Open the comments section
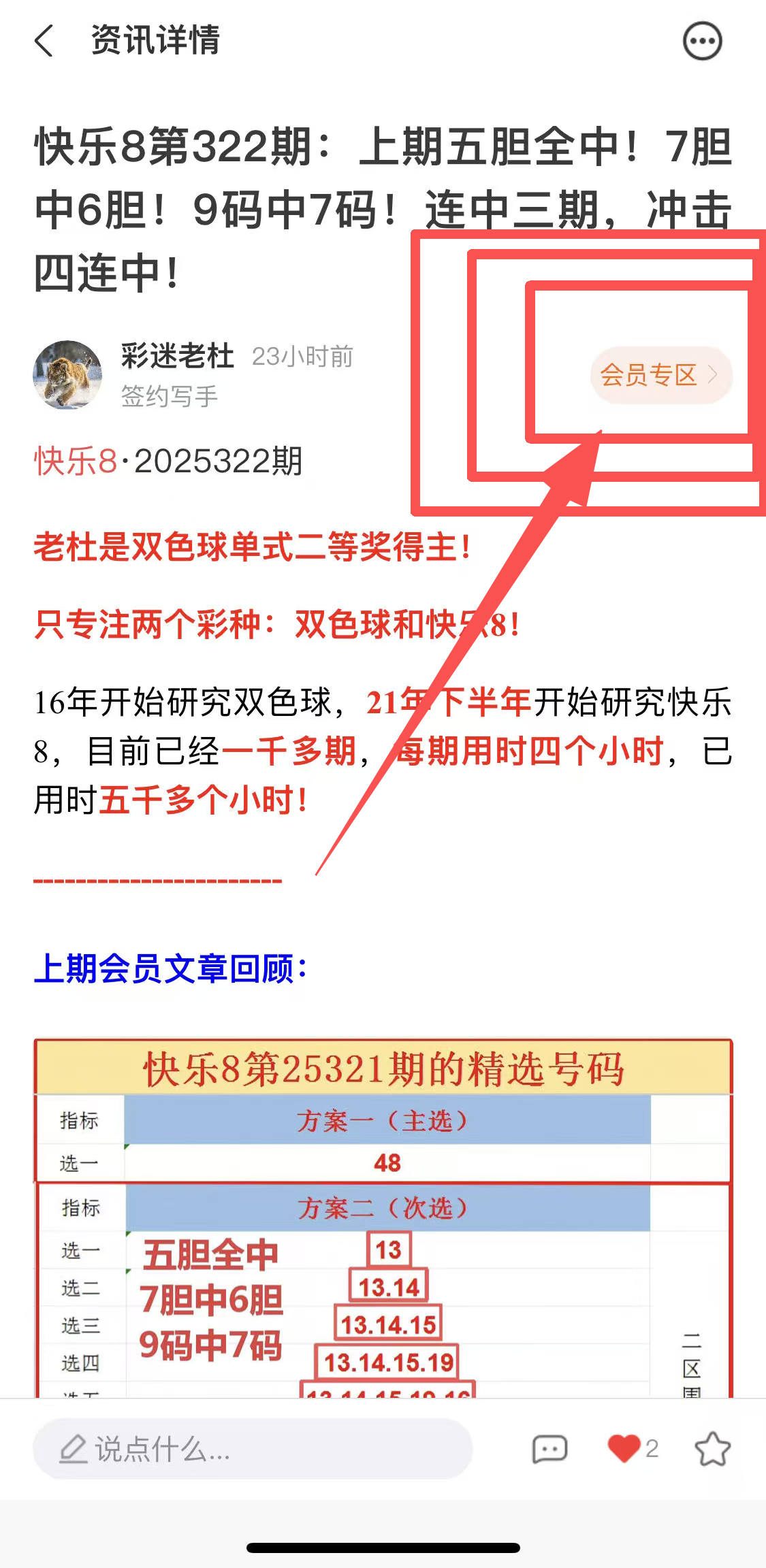This screenshot has height=1568, width=766. coord(549,1448)
